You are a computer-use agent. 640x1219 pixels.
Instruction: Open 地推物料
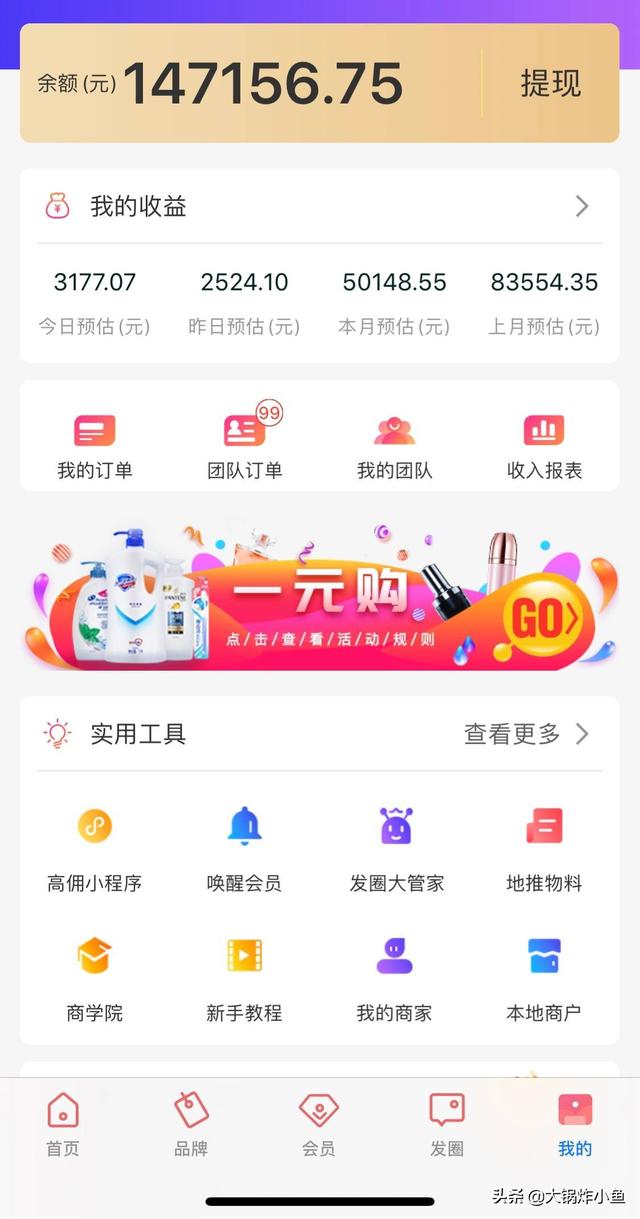(x=544, y=848)
